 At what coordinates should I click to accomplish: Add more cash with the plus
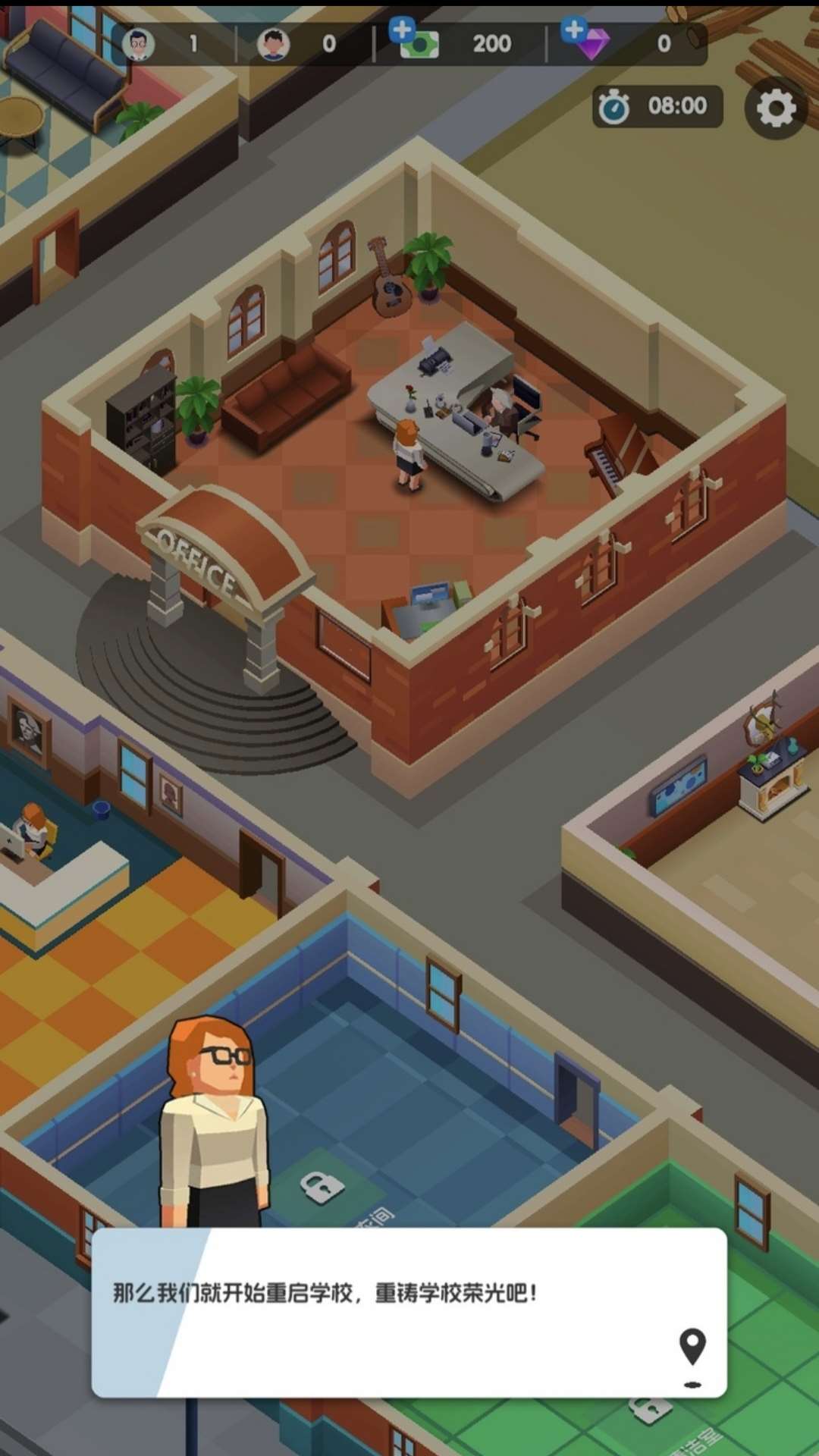pos(402,31)
